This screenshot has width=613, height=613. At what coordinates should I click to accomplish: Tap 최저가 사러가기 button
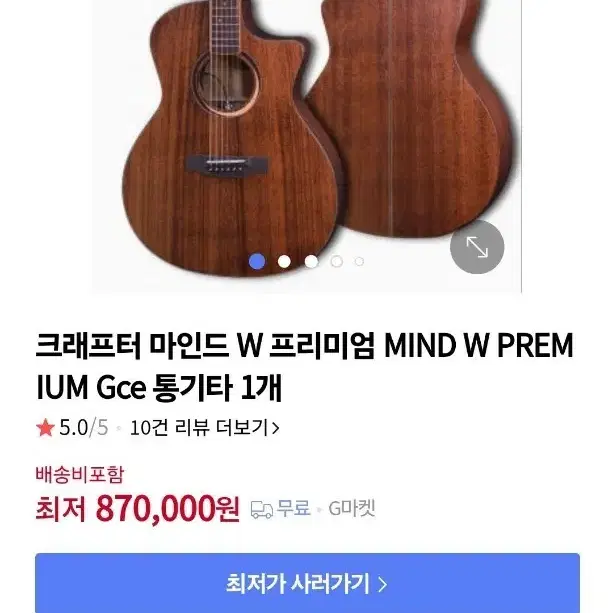(x=307, y=582)
